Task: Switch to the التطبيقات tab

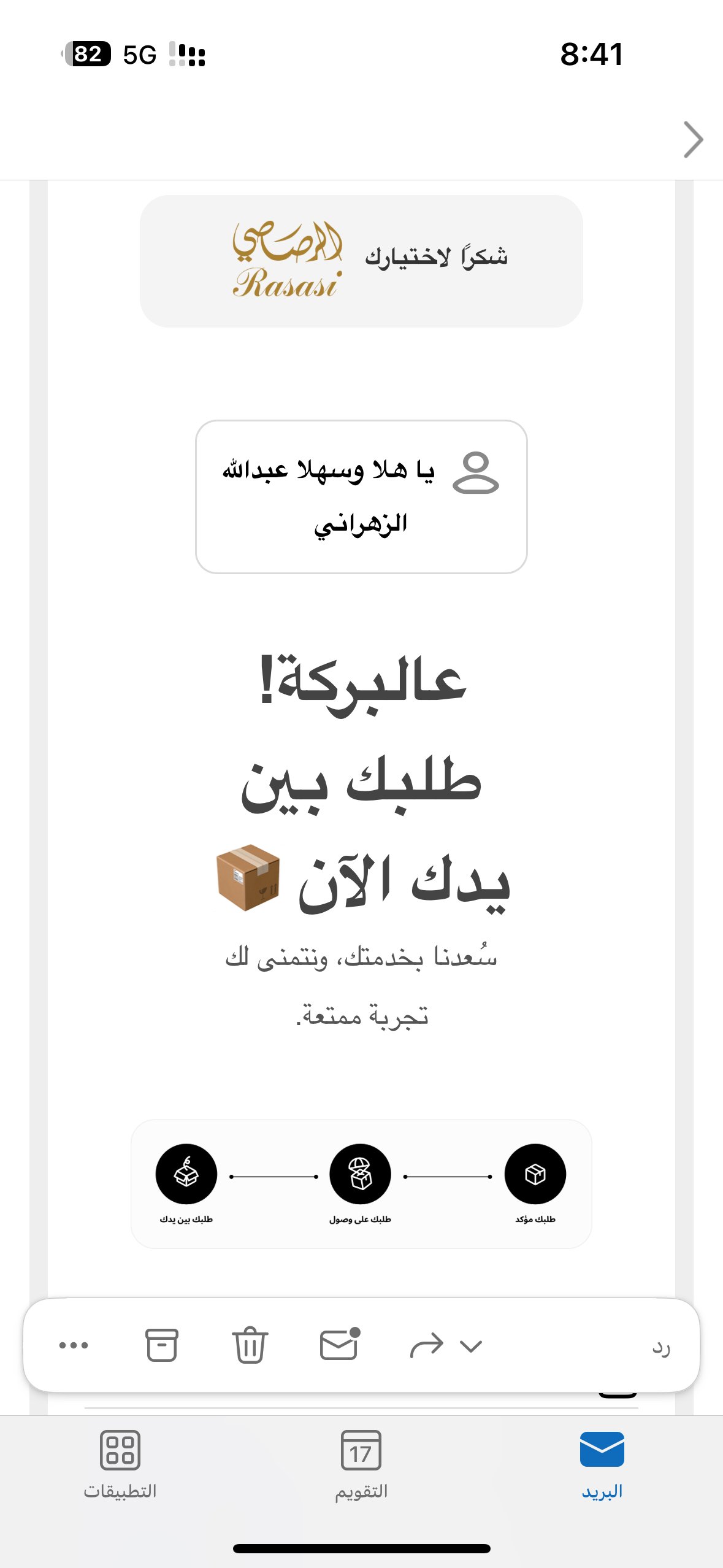Action: pos(120,1464)
